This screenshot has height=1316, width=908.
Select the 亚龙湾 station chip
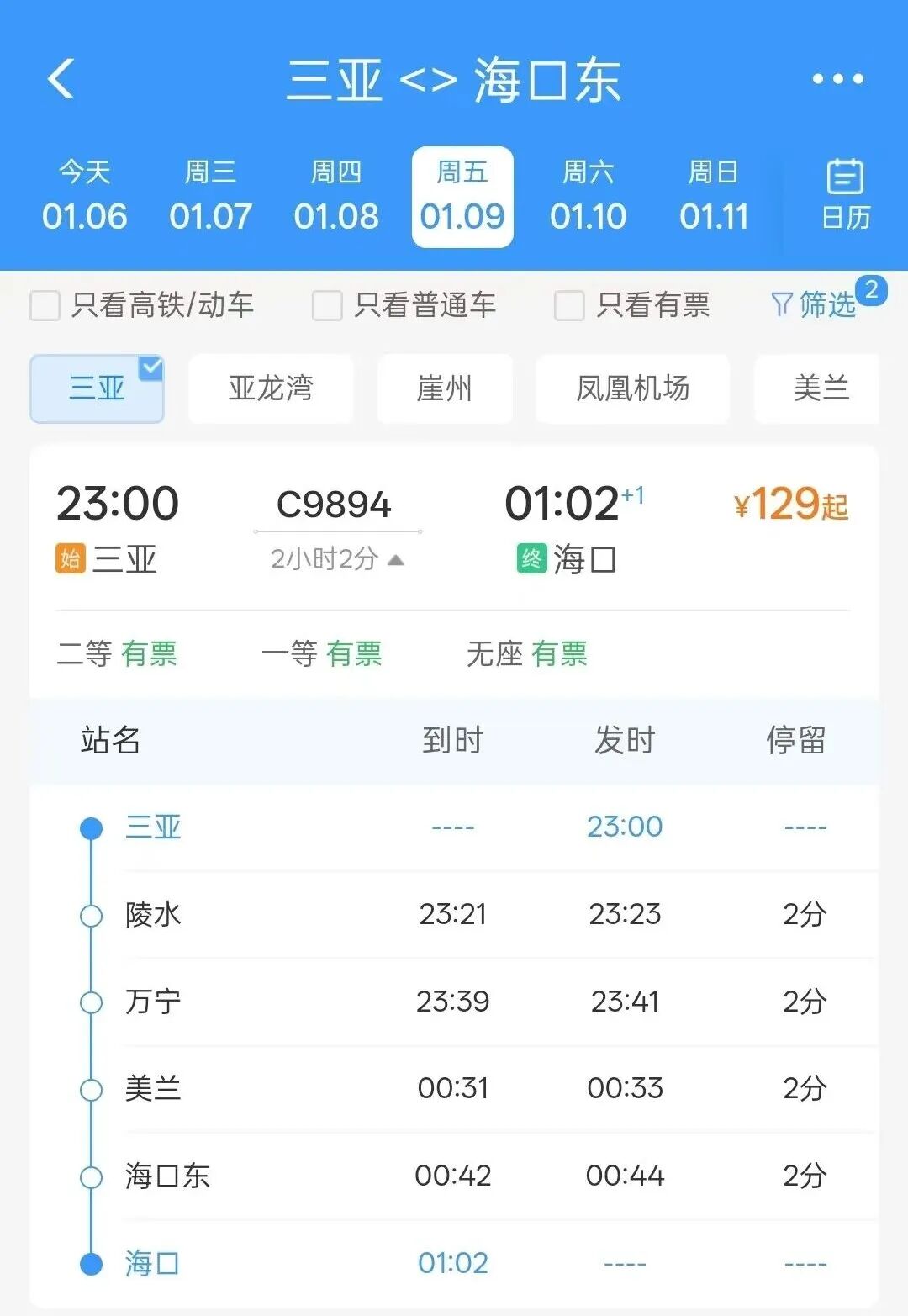[x=271, y=388]
